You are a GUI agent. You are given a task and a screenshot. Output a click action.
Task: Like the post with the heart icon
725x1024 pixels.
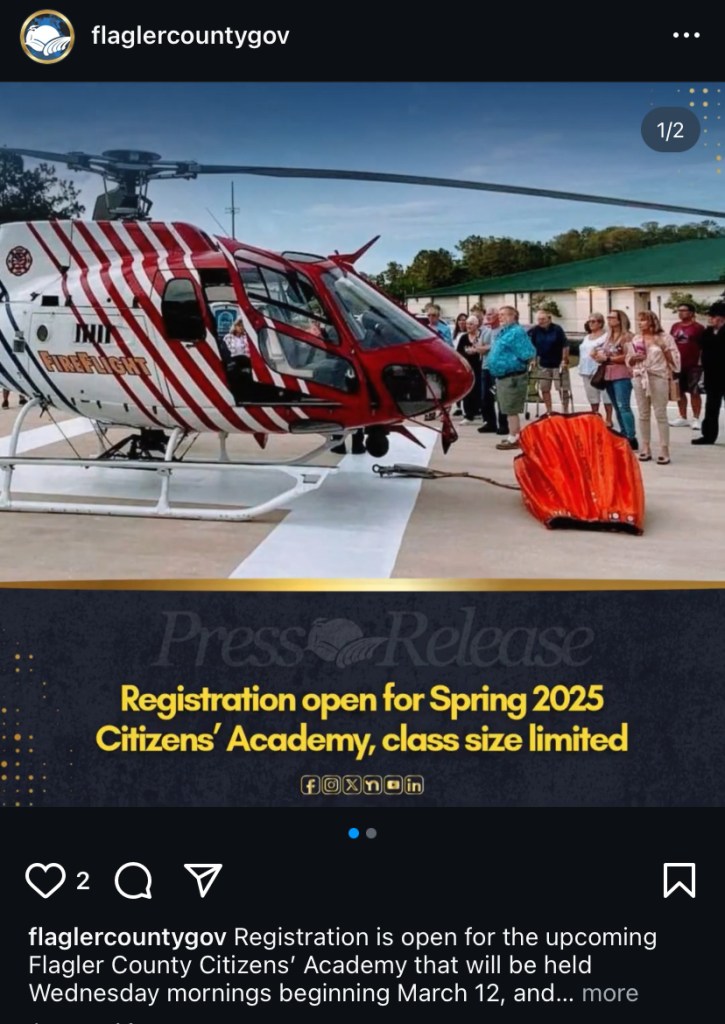[x=45, y=880]
